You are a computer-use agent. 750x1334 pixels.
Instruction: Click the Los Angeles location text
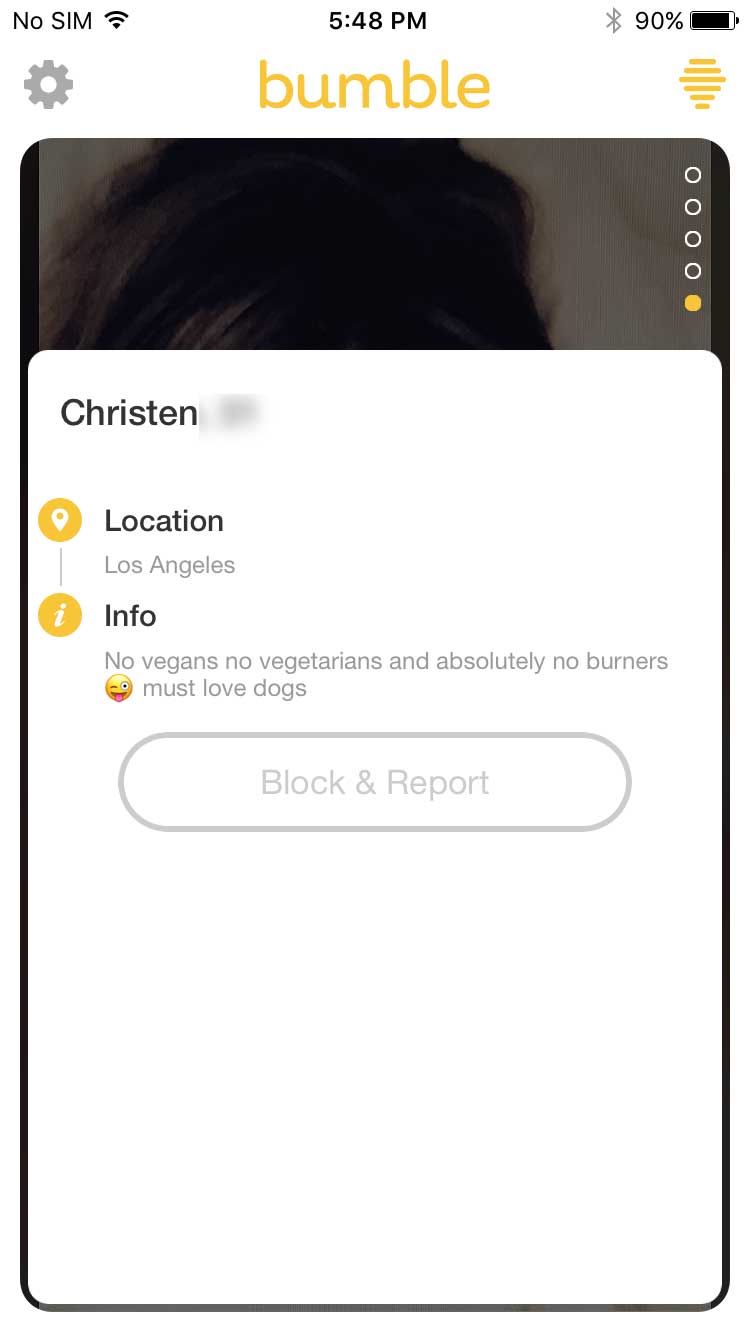[169, 565]
